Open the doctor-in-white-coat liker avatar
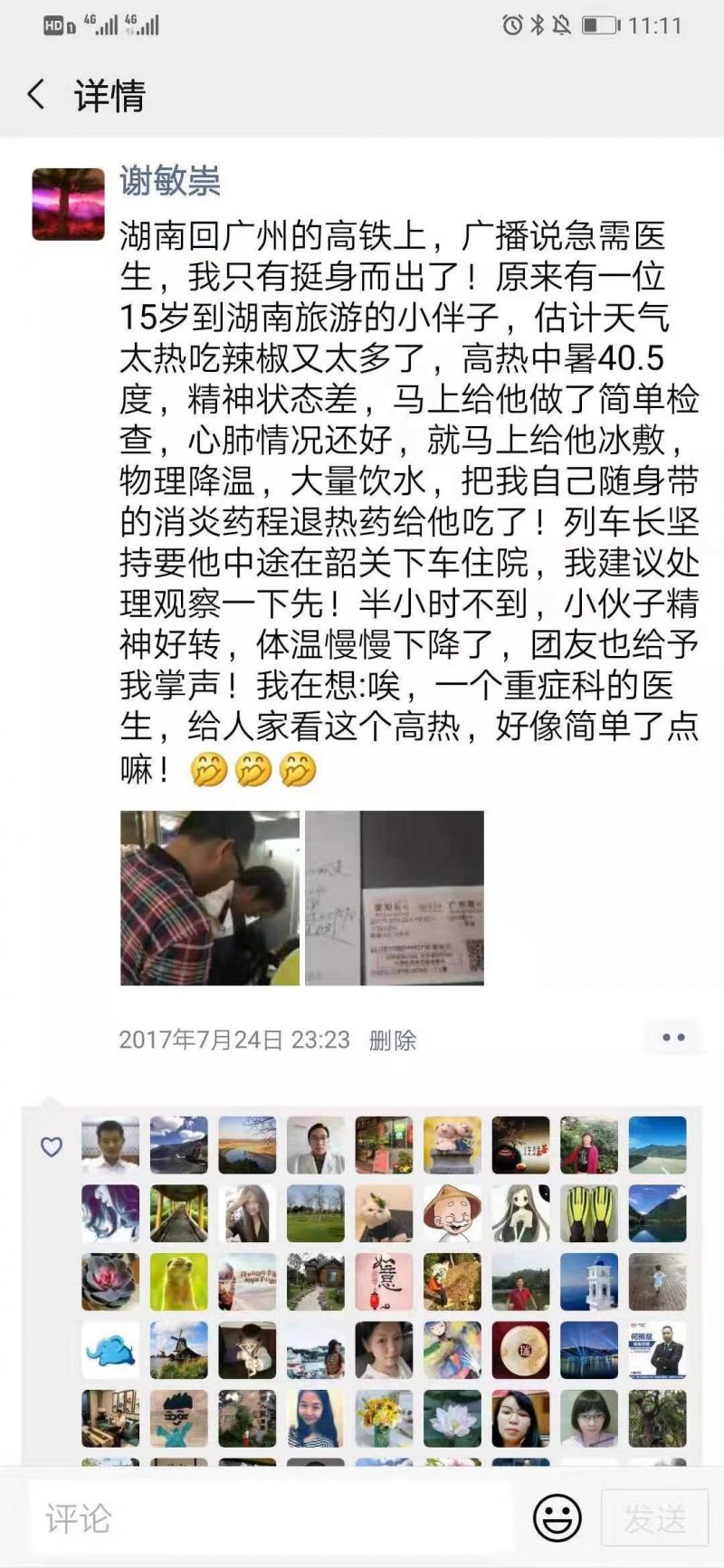 [316, 1145]
